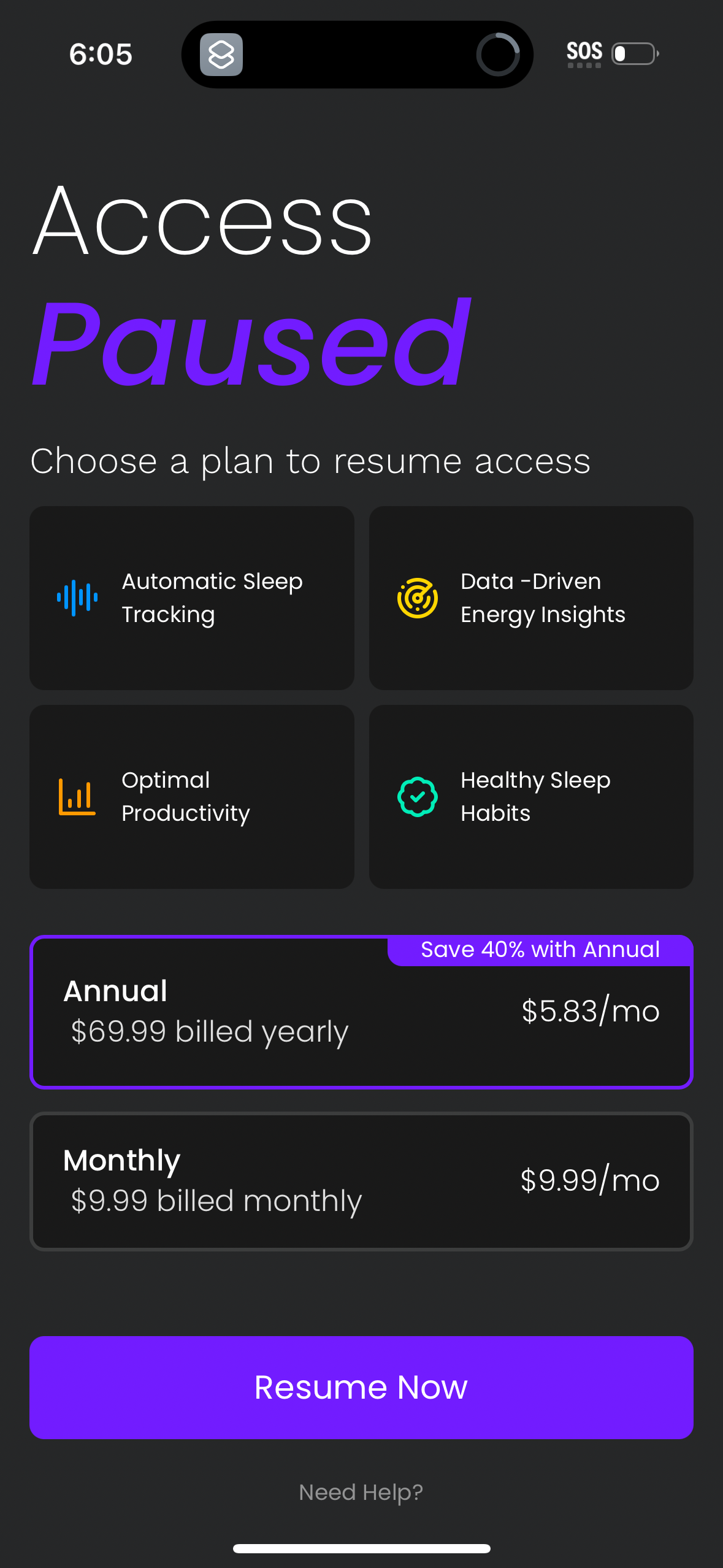Tap the Shortcuts app icon in the Dynamic Island
The height and width of the screenshot is (1568, 723).
221,54
